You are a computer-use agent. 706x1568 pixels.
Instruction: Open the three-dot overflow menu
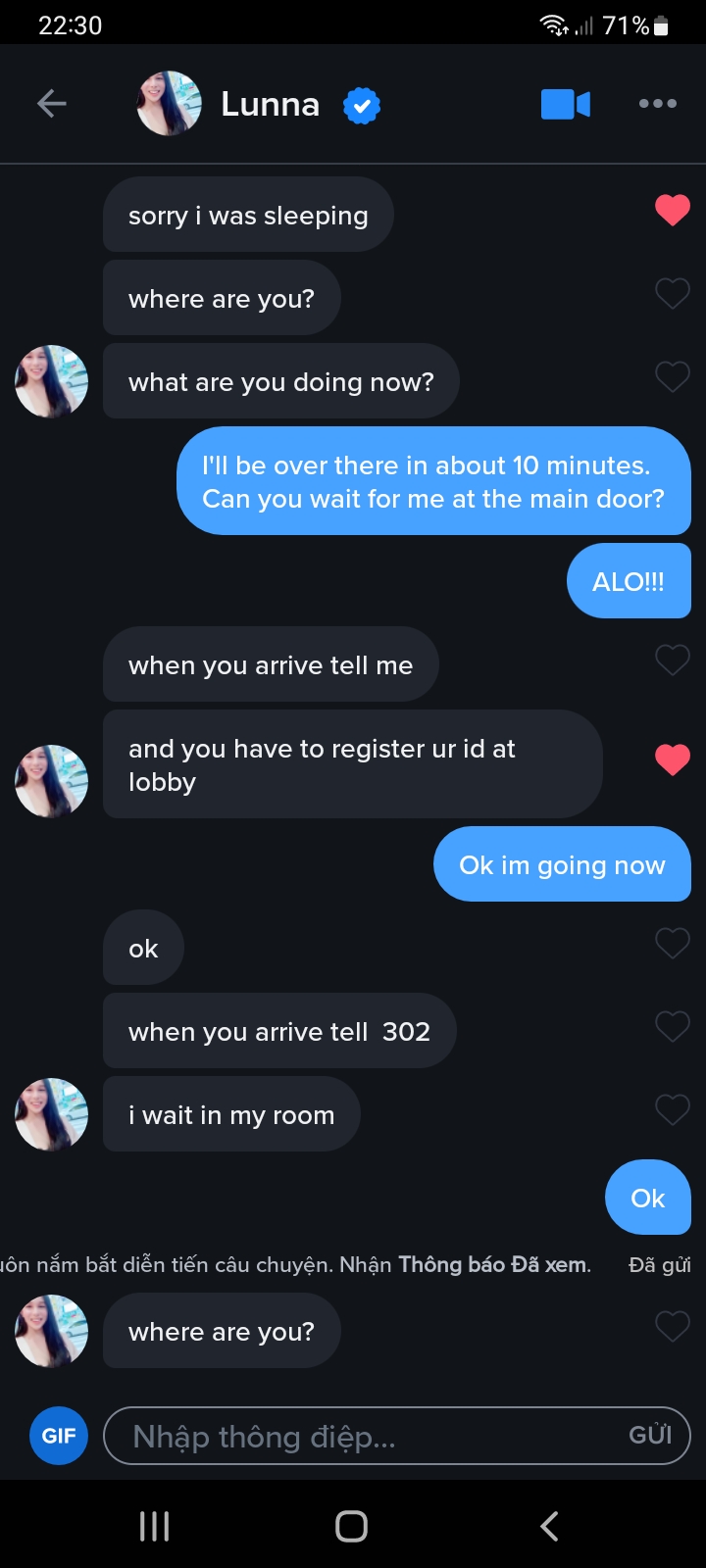(x=657, y=103)
